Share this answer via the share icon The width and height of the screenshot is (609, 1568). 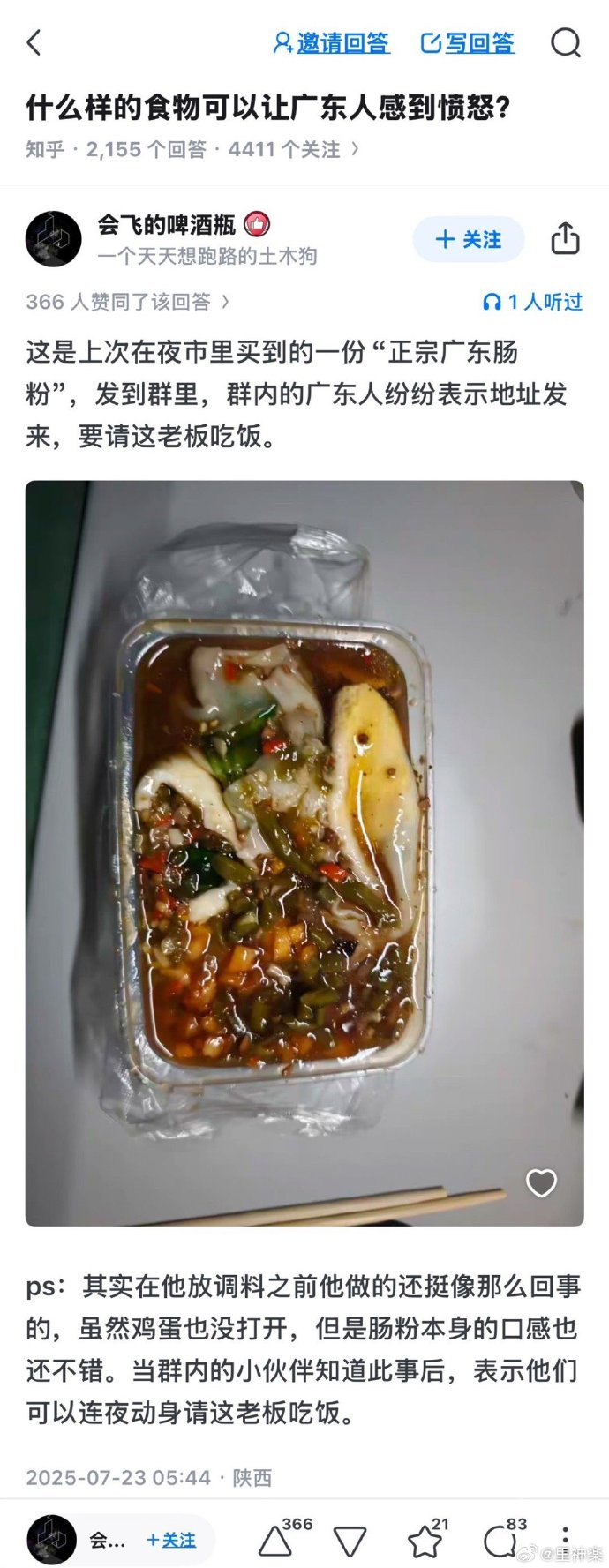click(x=565, y=238)
